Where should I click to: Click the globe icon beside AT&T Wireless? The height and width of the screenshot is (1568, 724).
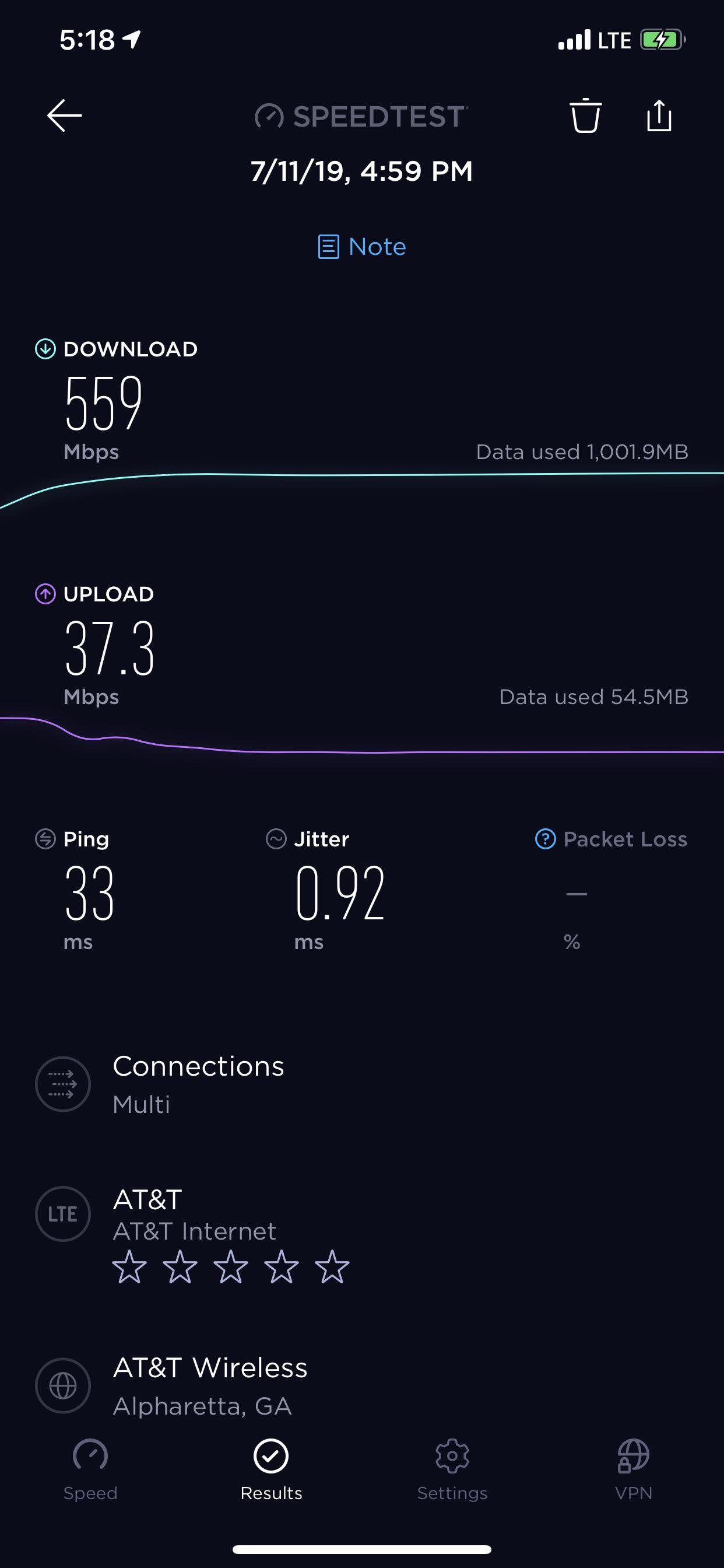point(63,1385)
